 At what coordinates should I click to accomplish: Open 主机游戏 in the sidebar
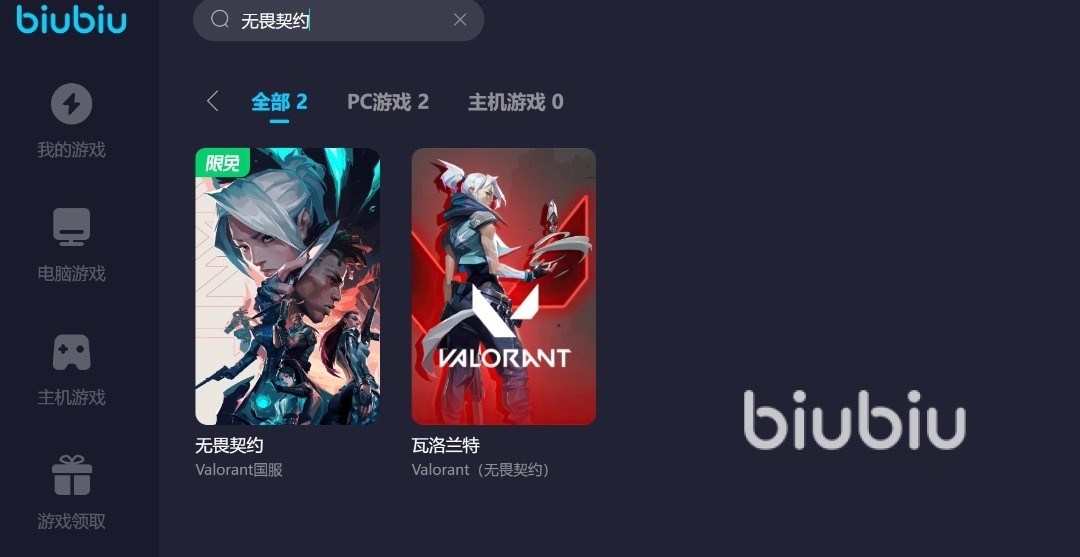point(71,369)
